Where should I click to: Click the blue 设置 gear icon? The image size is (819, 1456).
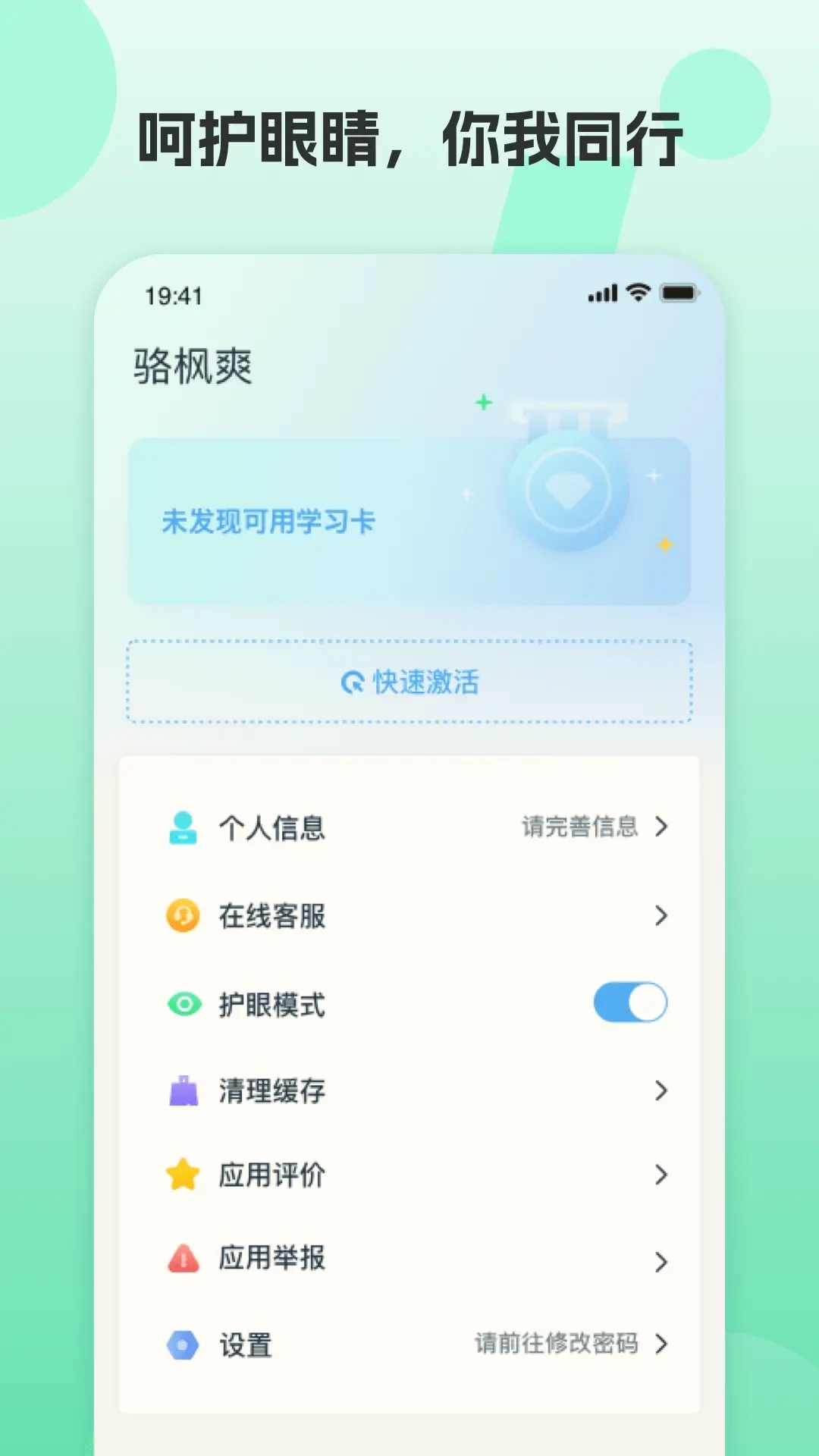tap(182, 1344)
